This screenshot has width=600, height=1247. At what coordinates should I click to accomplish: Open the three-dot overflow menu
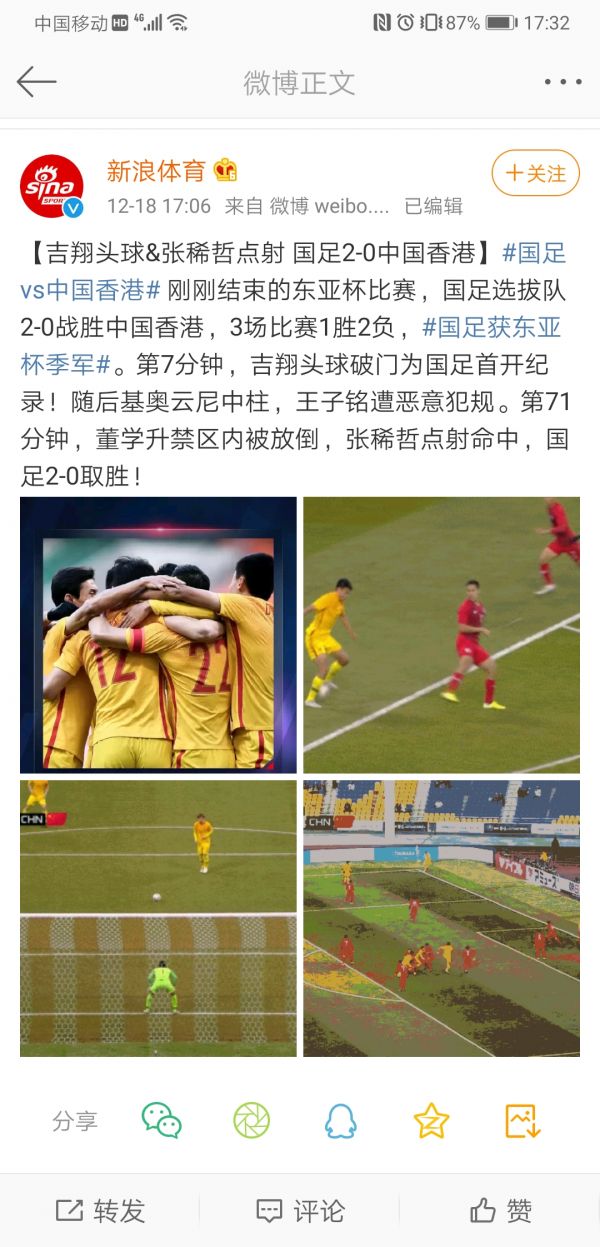pyautogui.click(x=562, y=82)
